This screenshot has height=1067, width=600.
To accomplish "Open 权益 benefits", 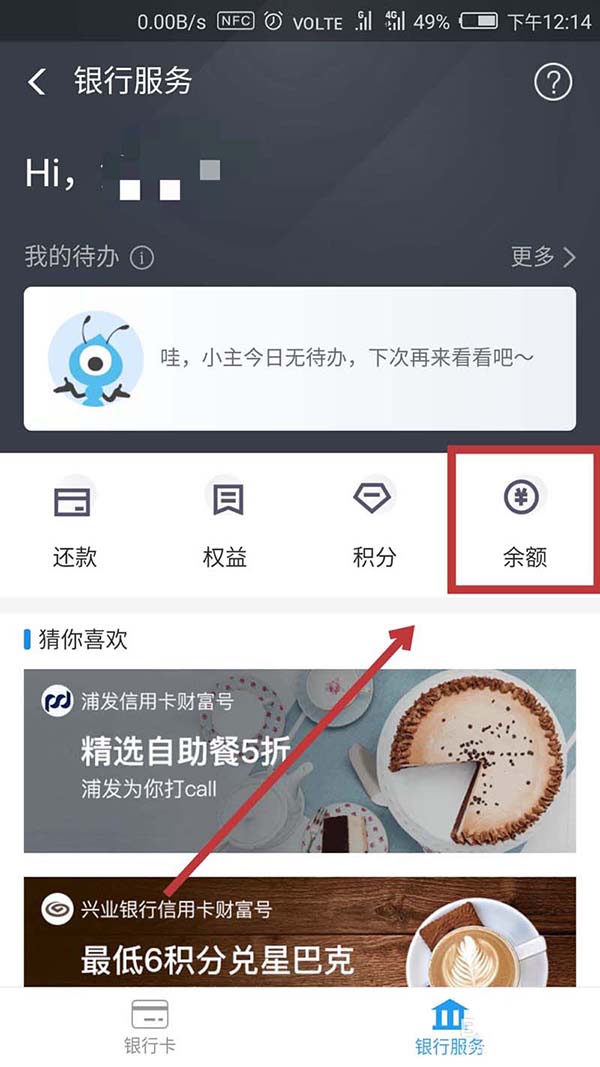I will [x=225, y=522].
